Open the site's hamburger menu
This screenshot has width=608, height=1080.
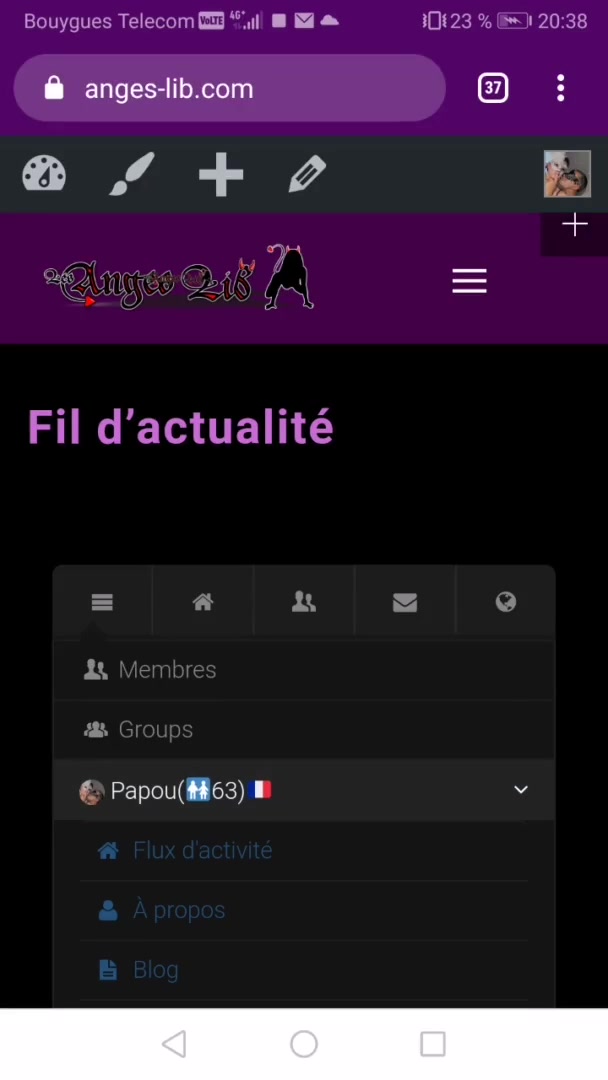click(x=469, y=282)
